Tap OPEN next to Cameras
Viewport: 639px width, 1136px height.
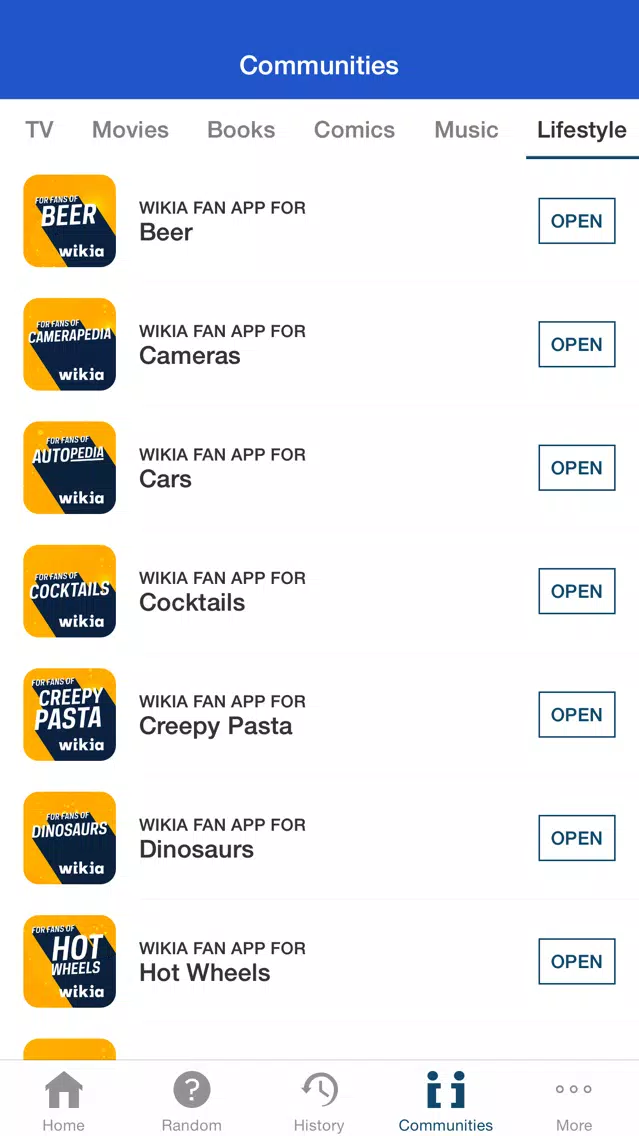pyautogui.click(x=577, y=344)
